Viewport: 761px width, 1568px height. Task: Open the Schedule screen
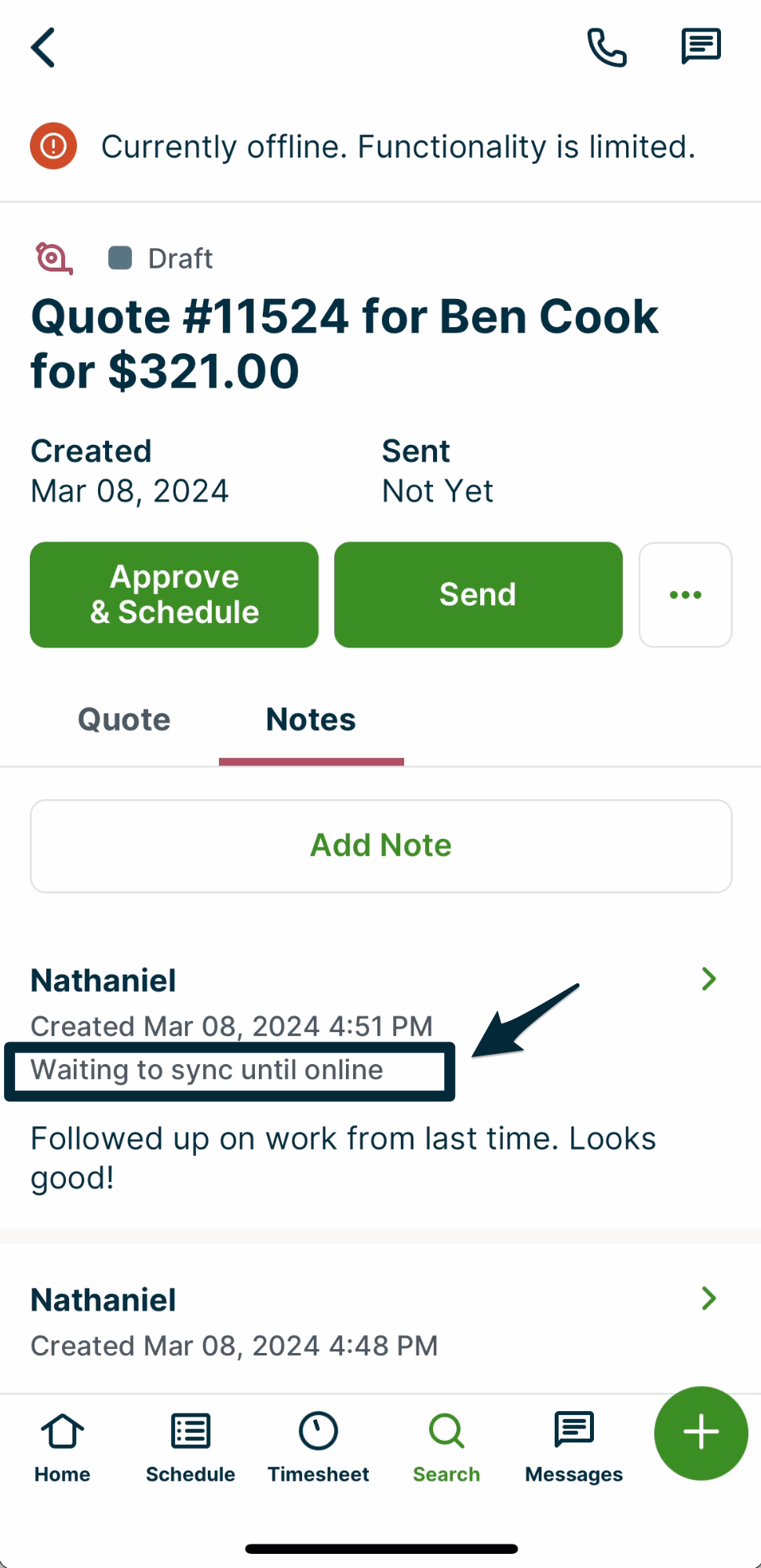pyautogui.click(x=190, y=1446)
